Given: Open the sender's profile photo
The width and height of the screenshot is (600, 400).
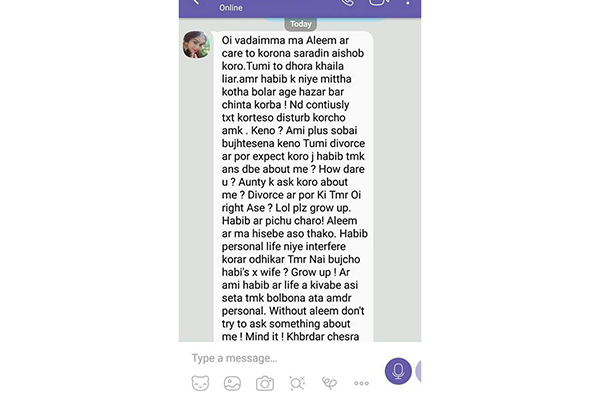Looking at the screenshot, I should click(x=196, y=45).
